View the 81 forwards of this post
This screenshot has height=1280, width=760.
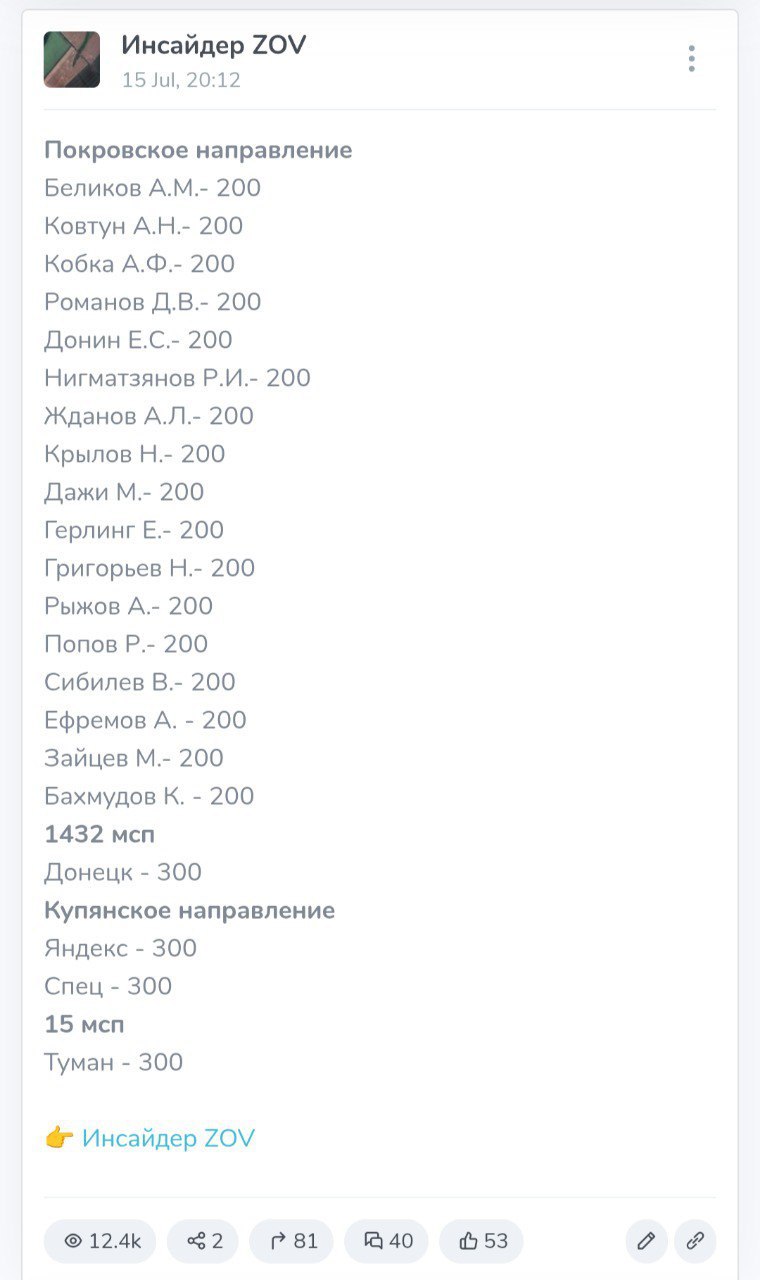[294, 1241]
